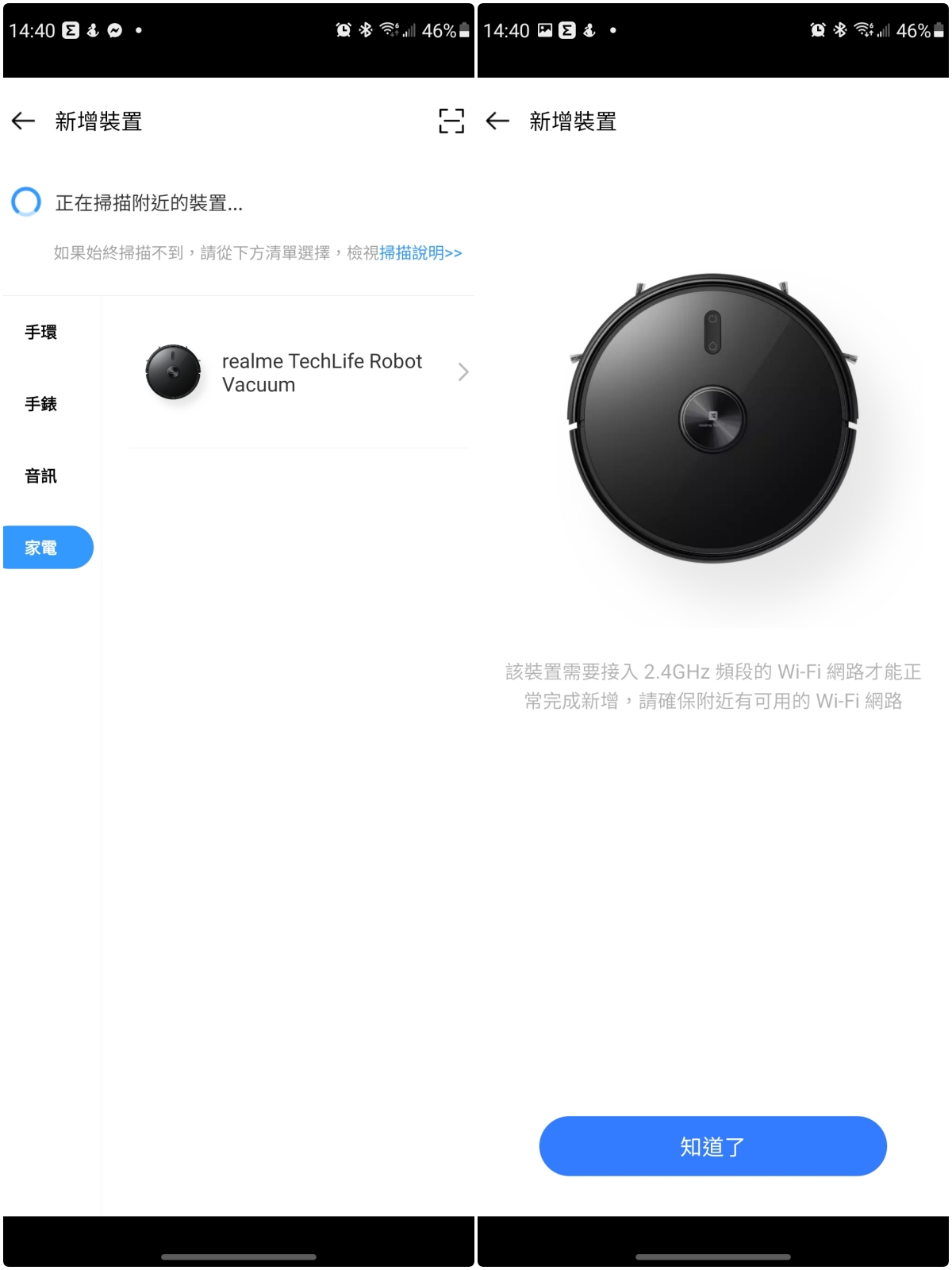Open the scan QR code icon
The width and height of the screenshot is (952, 1270).
451,121
